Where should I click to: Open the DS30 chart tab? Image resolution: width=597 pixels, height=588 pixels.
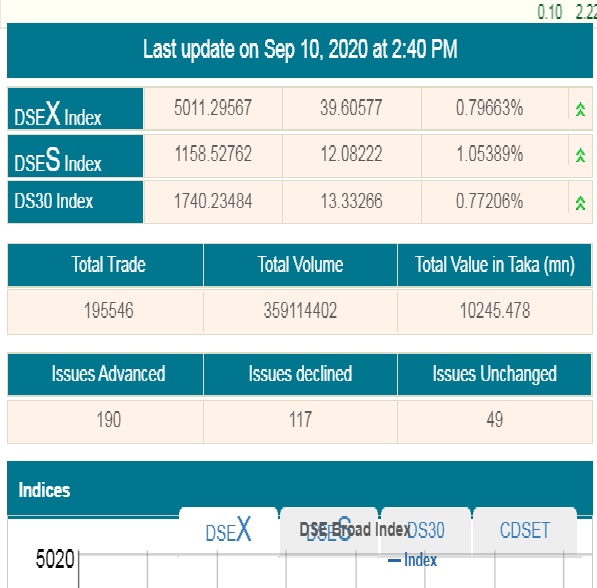[426, 530]
